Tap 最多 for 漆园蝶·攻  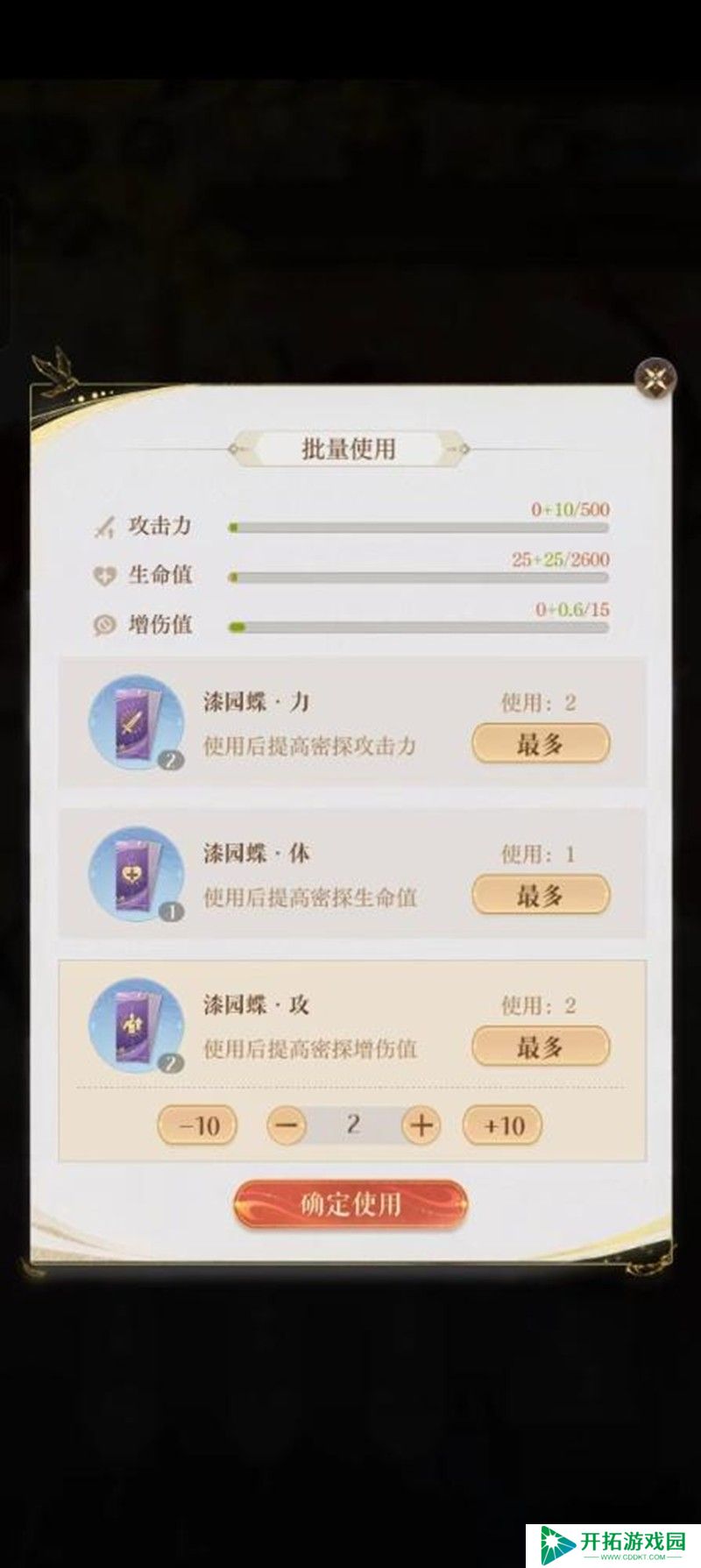pyautogui.click(x=540, y=1047)
